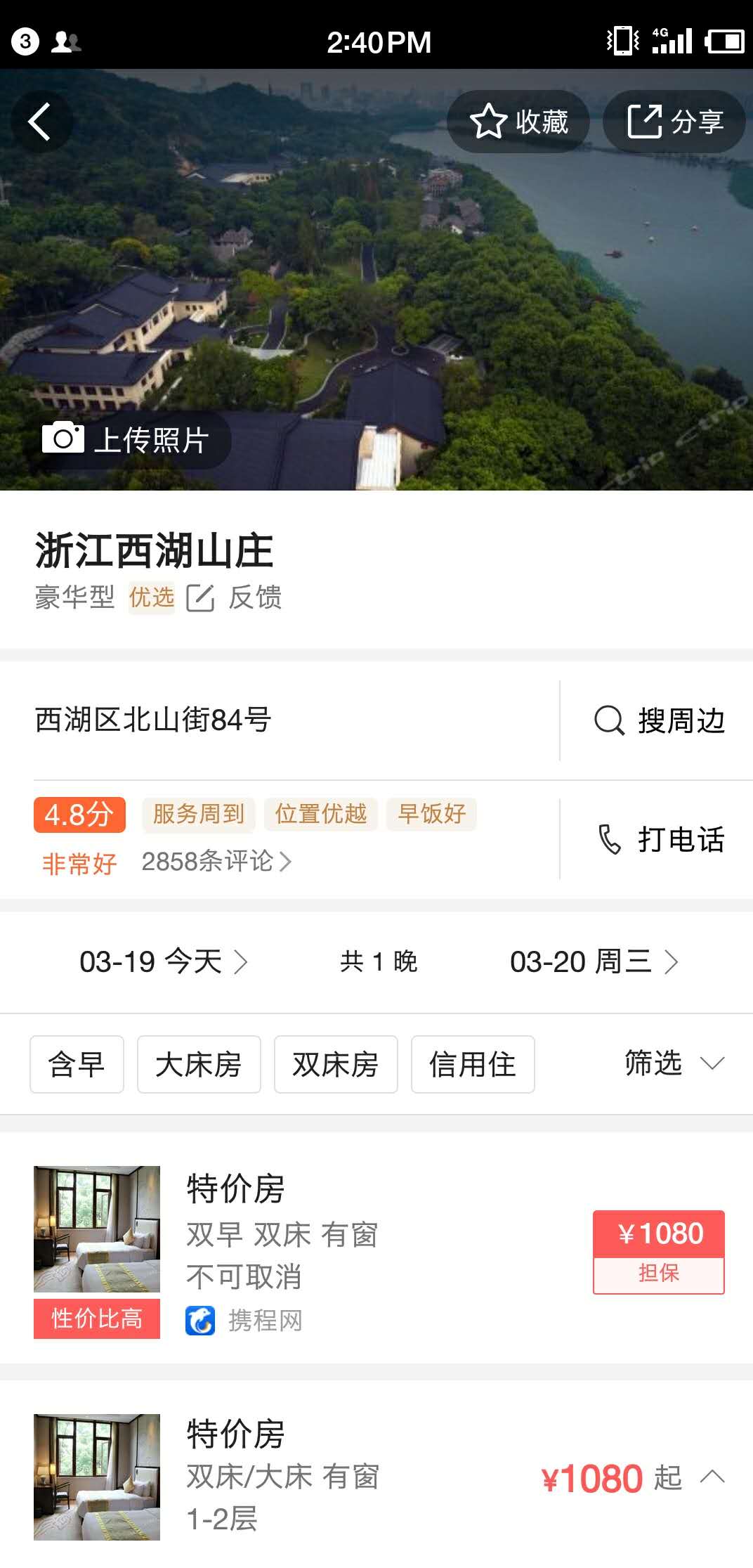Viewport: 753px width, 1568px height.
Task: Change check-in date 03-19 今天
Action: 163,961
